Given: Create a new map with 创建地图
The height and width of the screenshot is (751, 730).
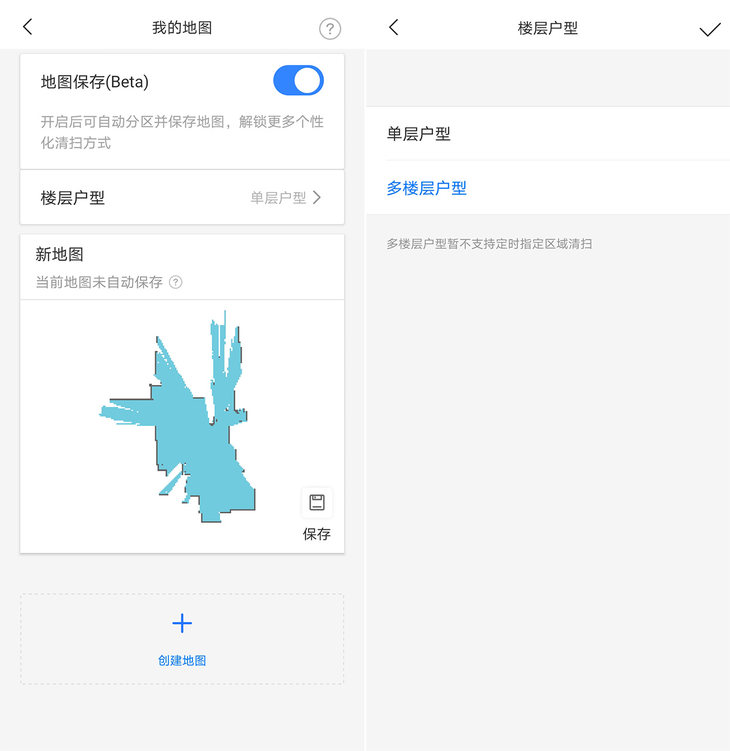Looking at the screenshot, I should [182, 638].
